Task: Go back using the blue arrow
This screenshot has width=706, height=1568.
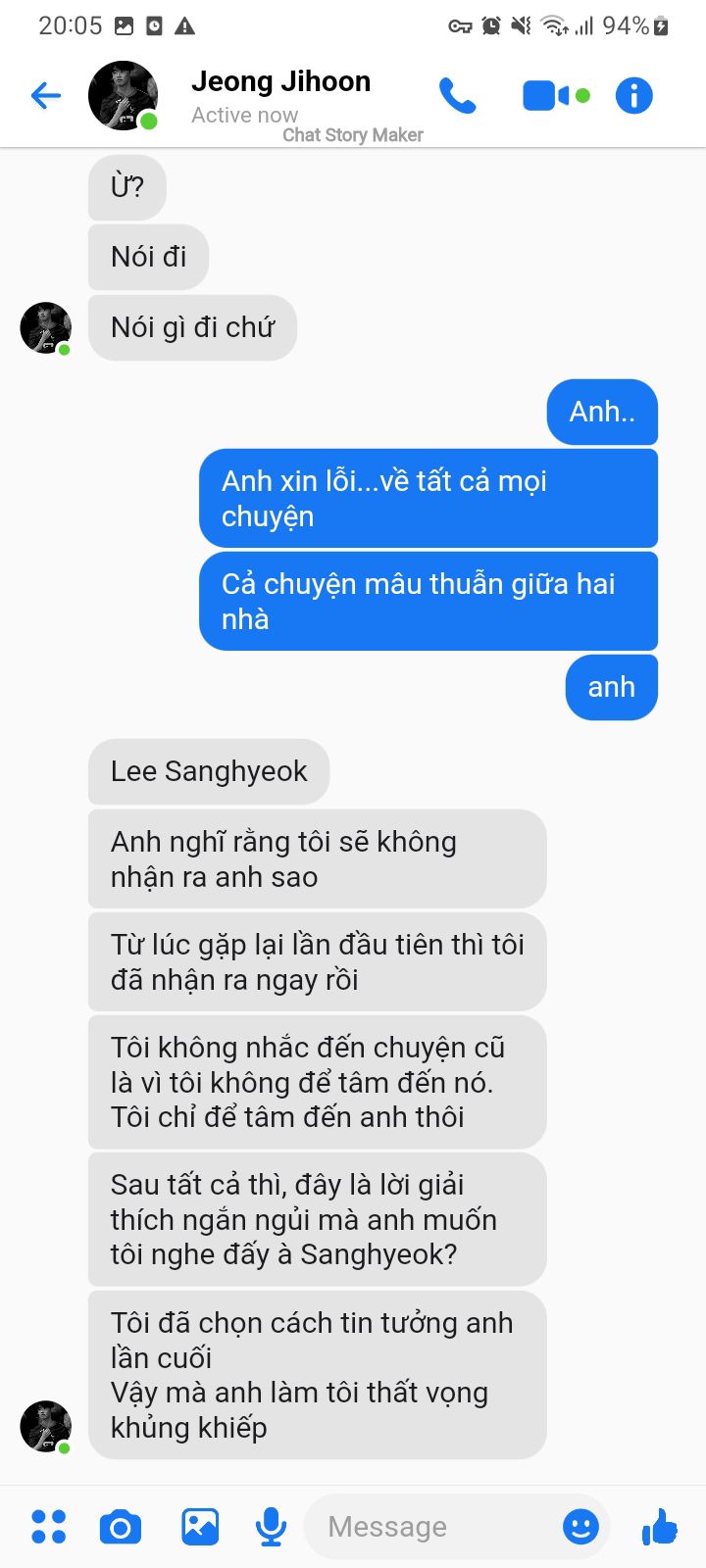Action: [x=46, y=95]
